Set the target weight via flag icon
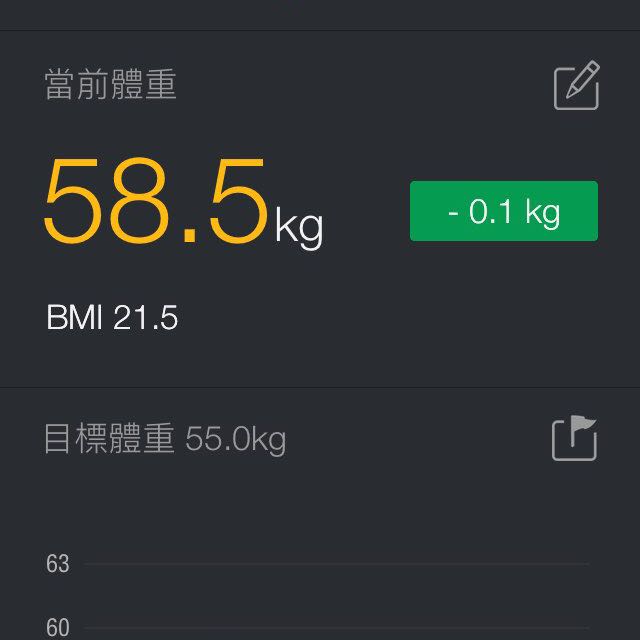 pos(574,439)
